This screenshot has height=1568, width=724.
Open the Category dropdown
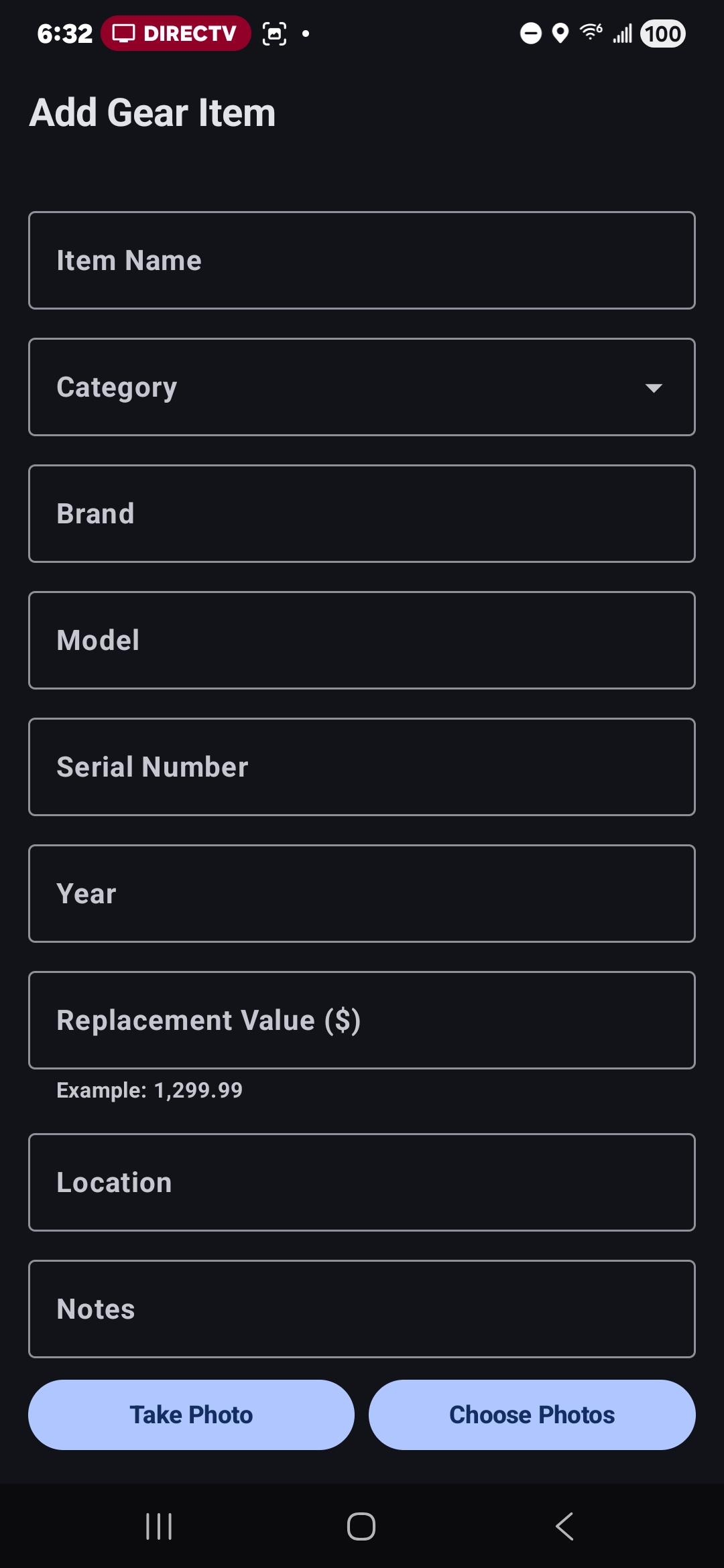point(362,387)
